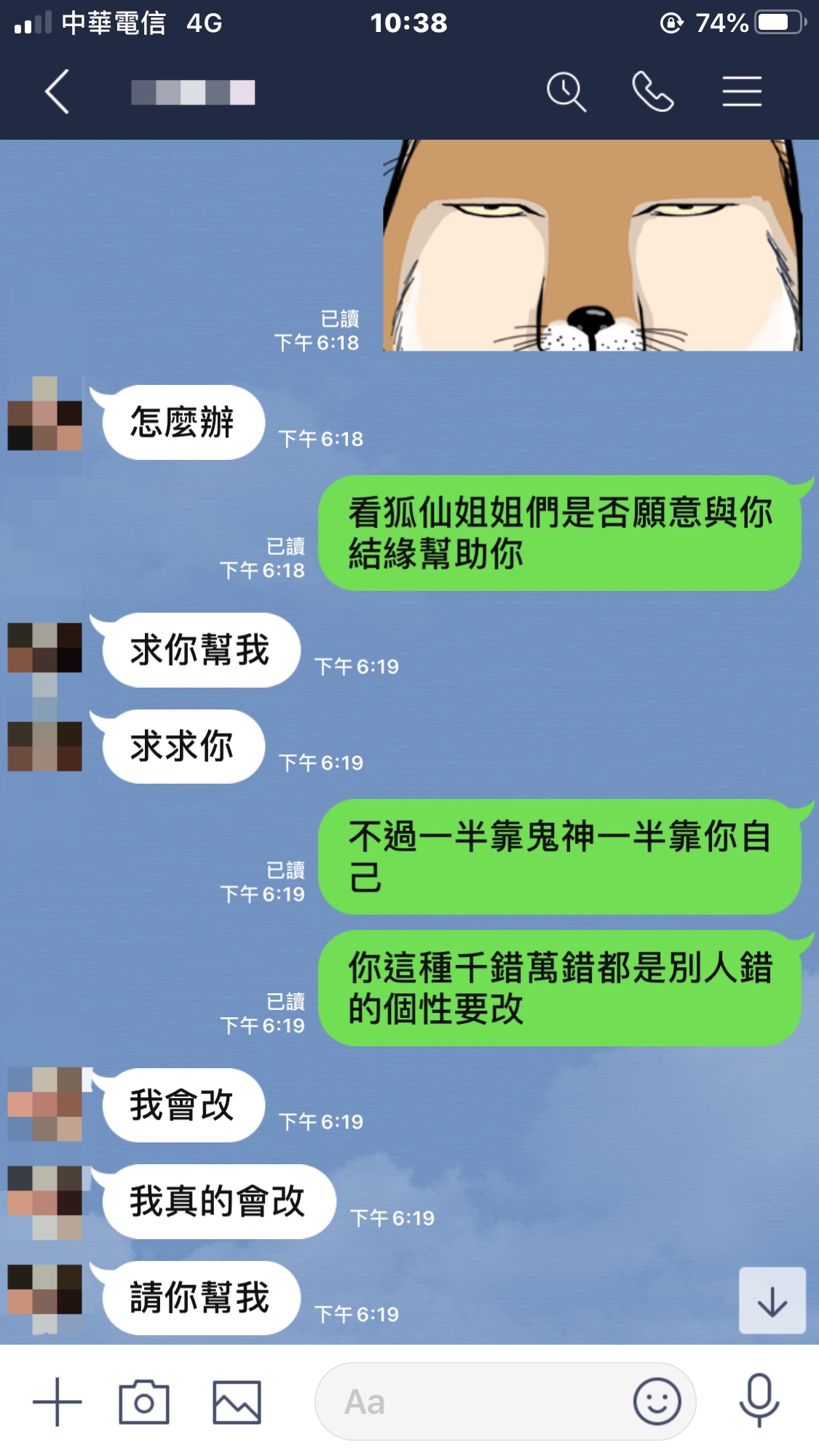The width and height of the screenshot is (819, 1456).
Task: Record a voice message
Action: (759, 1400)
